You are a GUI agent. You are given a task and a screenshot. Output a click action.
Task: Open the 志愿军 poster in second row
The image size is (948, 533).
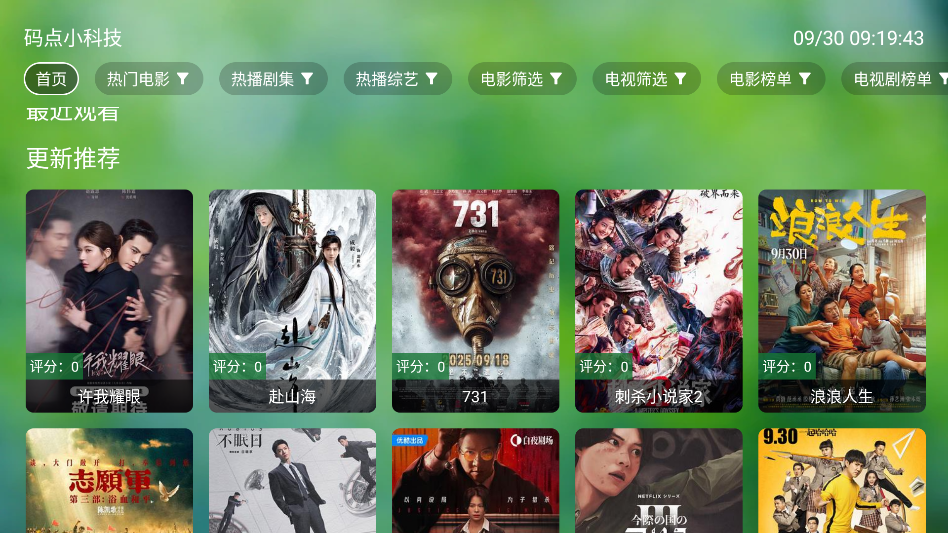109,481
